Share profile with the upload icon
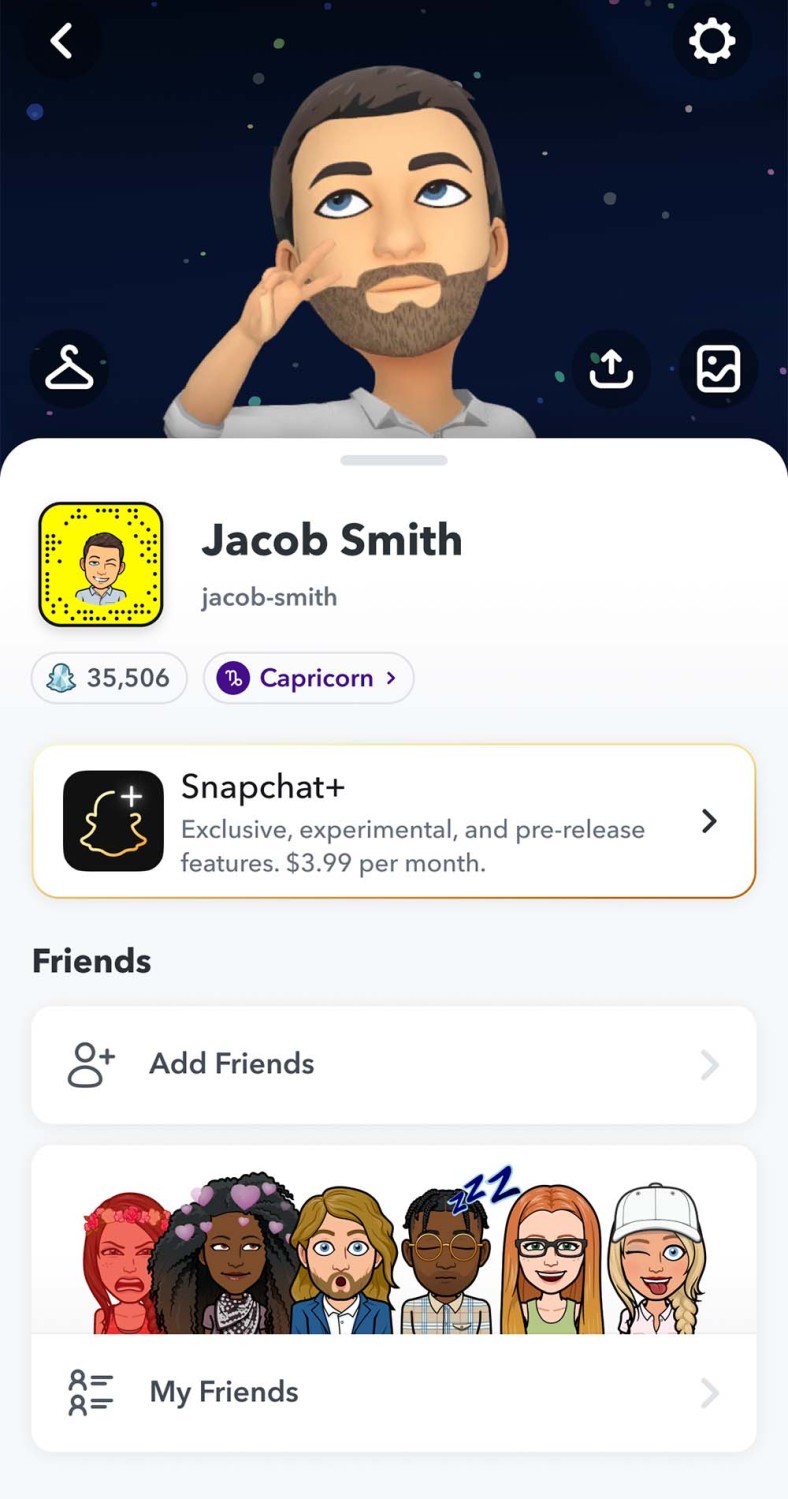This screenshot has width=788, height=1499. pos(611,369)
